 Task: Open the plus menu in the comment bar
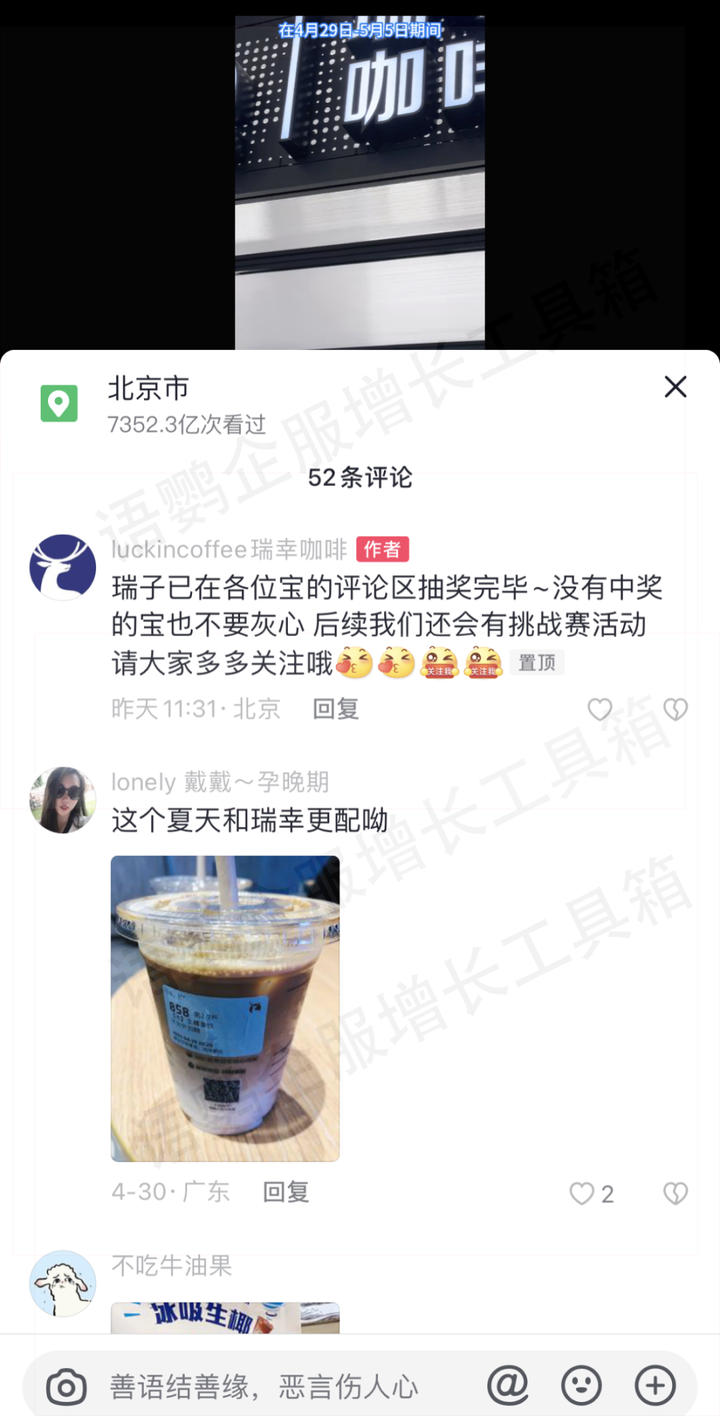(655, 1385)
